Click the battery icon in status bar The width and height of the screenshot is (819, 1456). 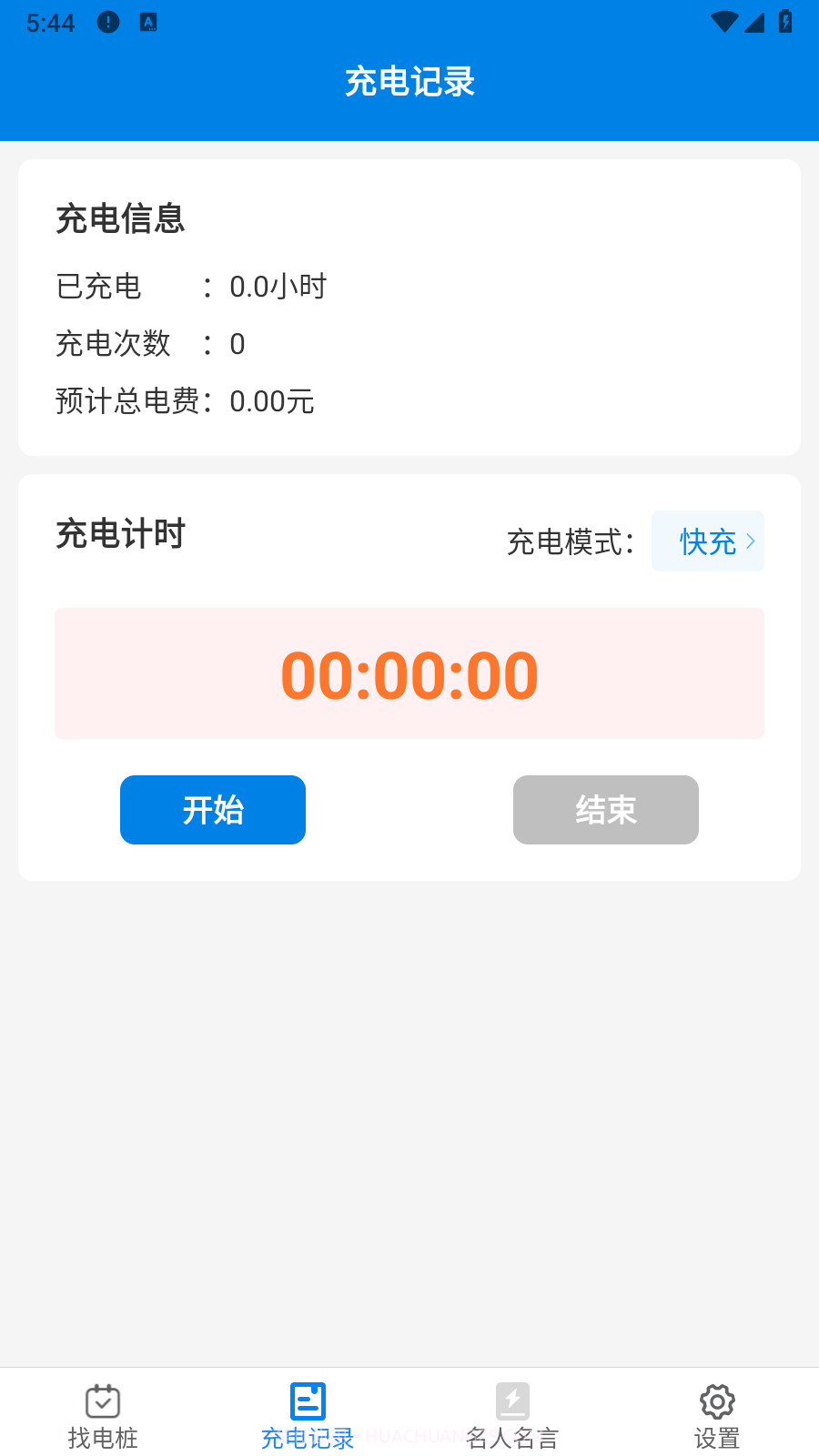(x=784, y=23)
